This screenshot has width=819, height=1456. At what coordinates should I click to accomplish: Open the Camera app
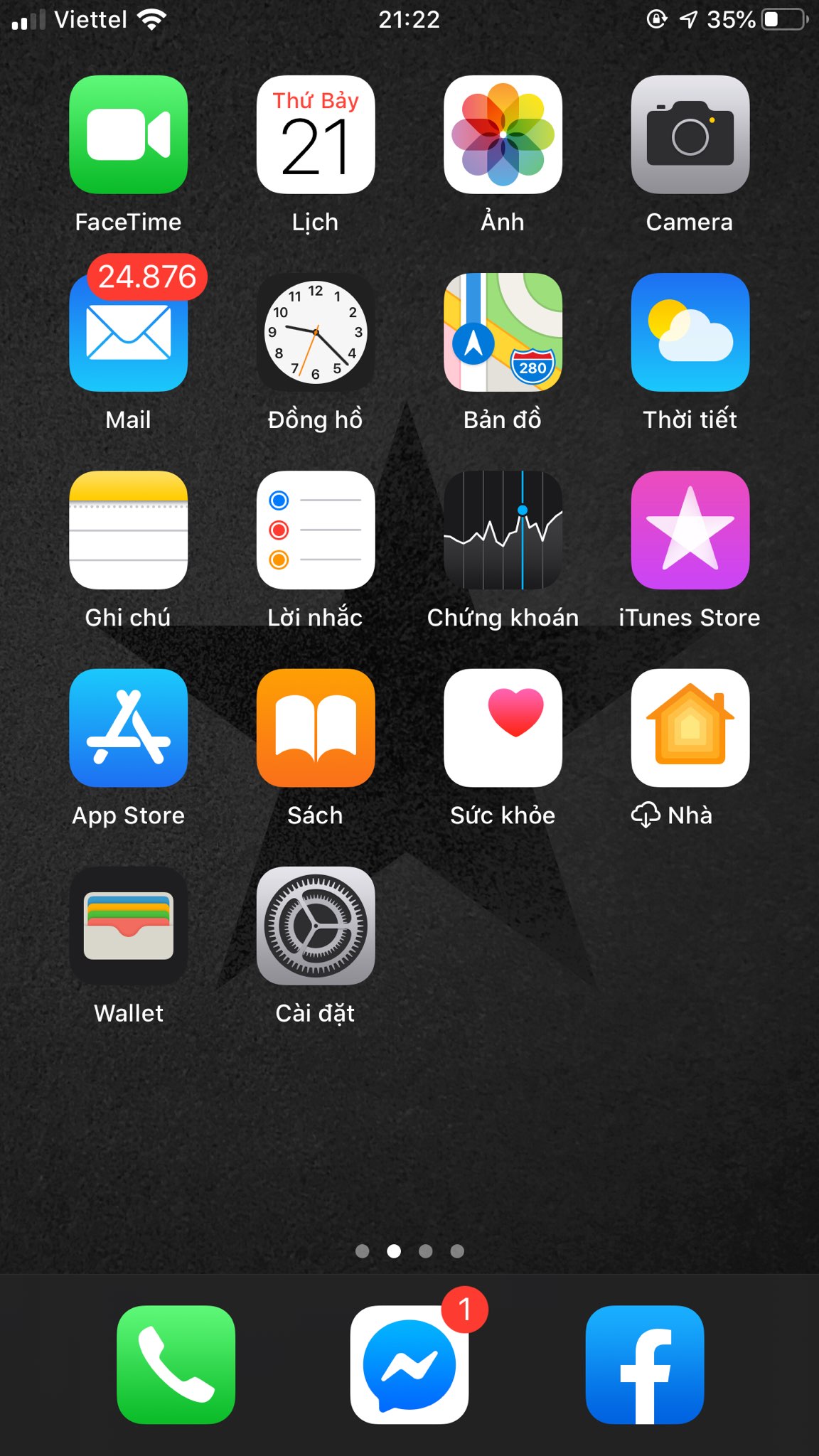[690, 134]
